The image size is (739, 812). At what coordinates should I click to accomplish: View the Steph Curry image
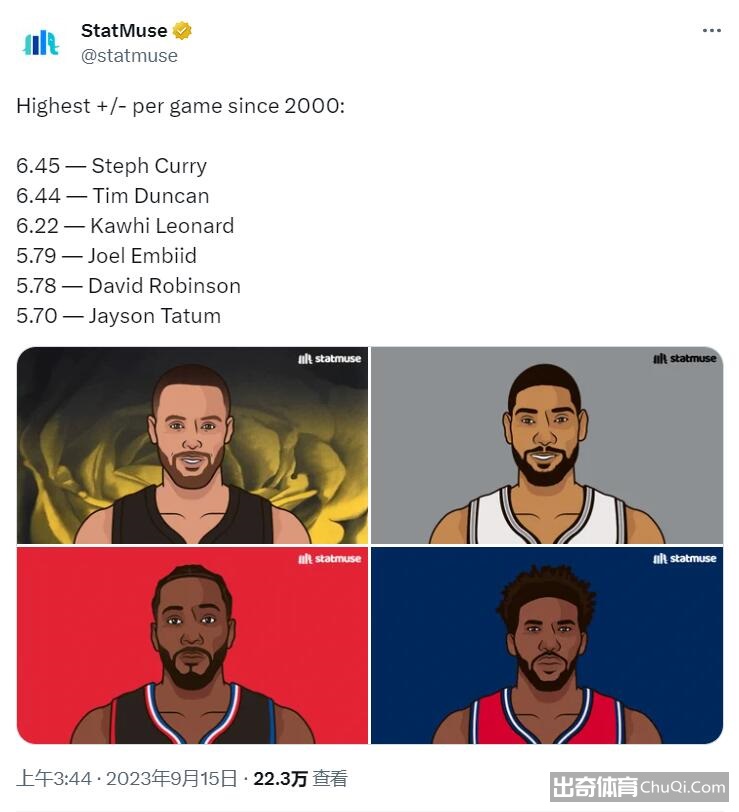tap(192, 445)
